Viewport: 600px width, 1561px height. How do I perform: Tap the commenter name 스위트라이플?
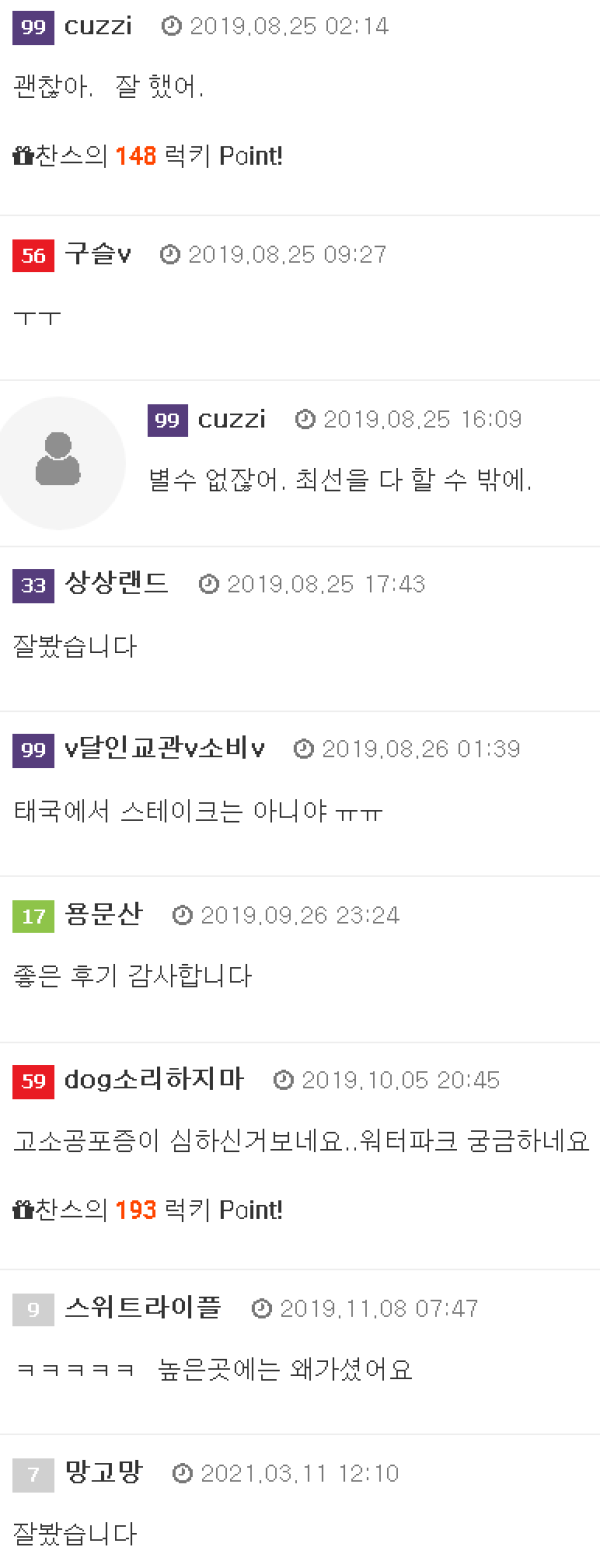[142, 1307]
